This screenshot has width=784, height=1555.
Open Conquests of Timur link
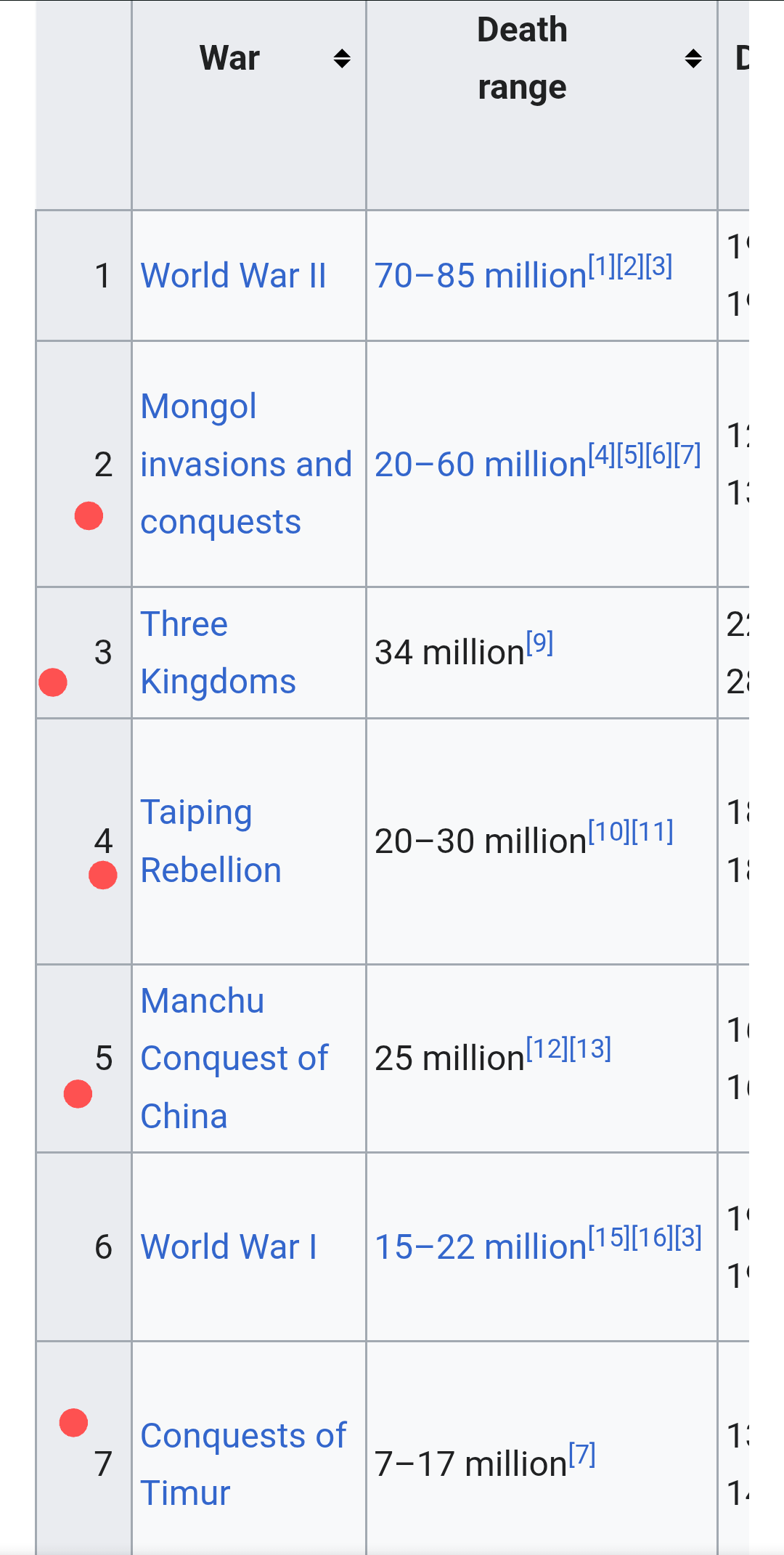[243, 1464]
